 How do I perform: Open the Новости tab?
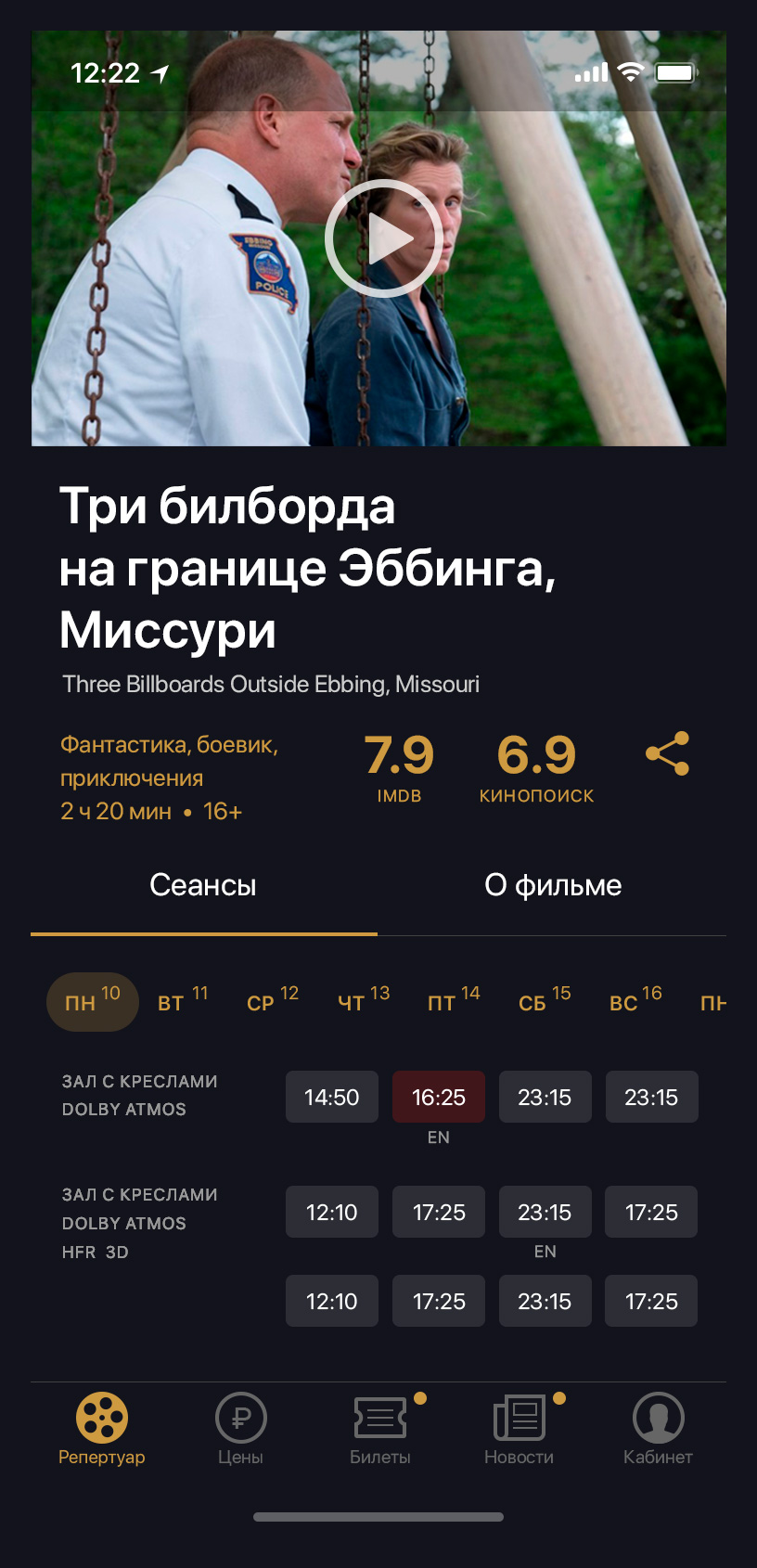pyautogui.click(x=520, y=1429)
